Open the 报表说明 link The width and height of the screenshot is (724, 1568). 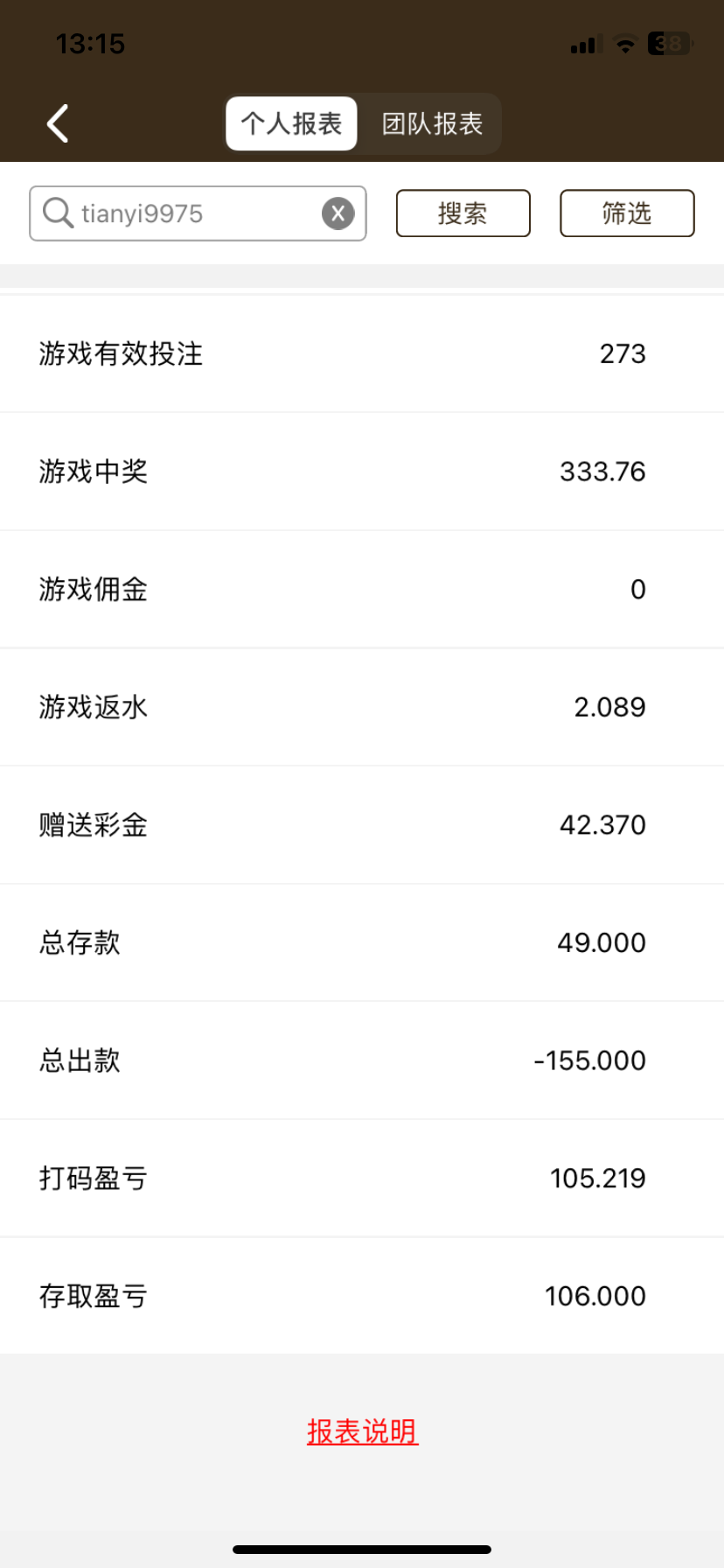click(x=362, y=1432)
